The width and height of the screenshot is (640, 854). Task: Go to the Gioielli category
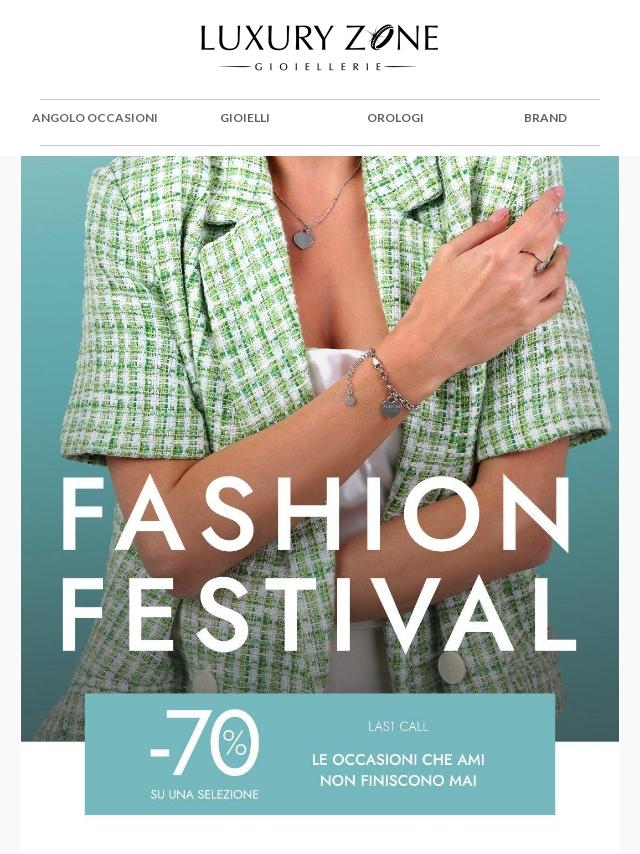(x=245, y=118)
